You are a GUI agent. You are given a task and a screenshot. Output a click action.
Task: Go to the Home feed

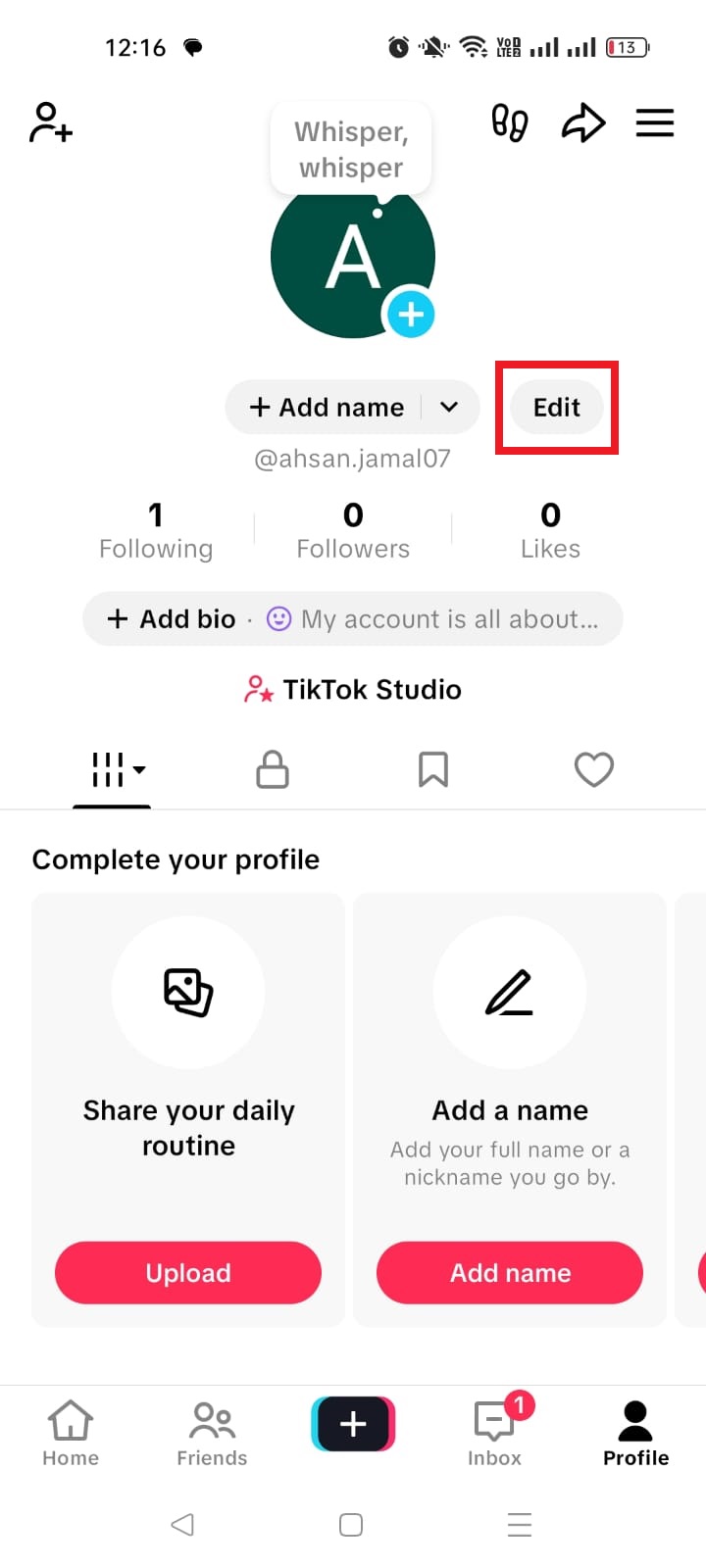tap(70, 1432)
